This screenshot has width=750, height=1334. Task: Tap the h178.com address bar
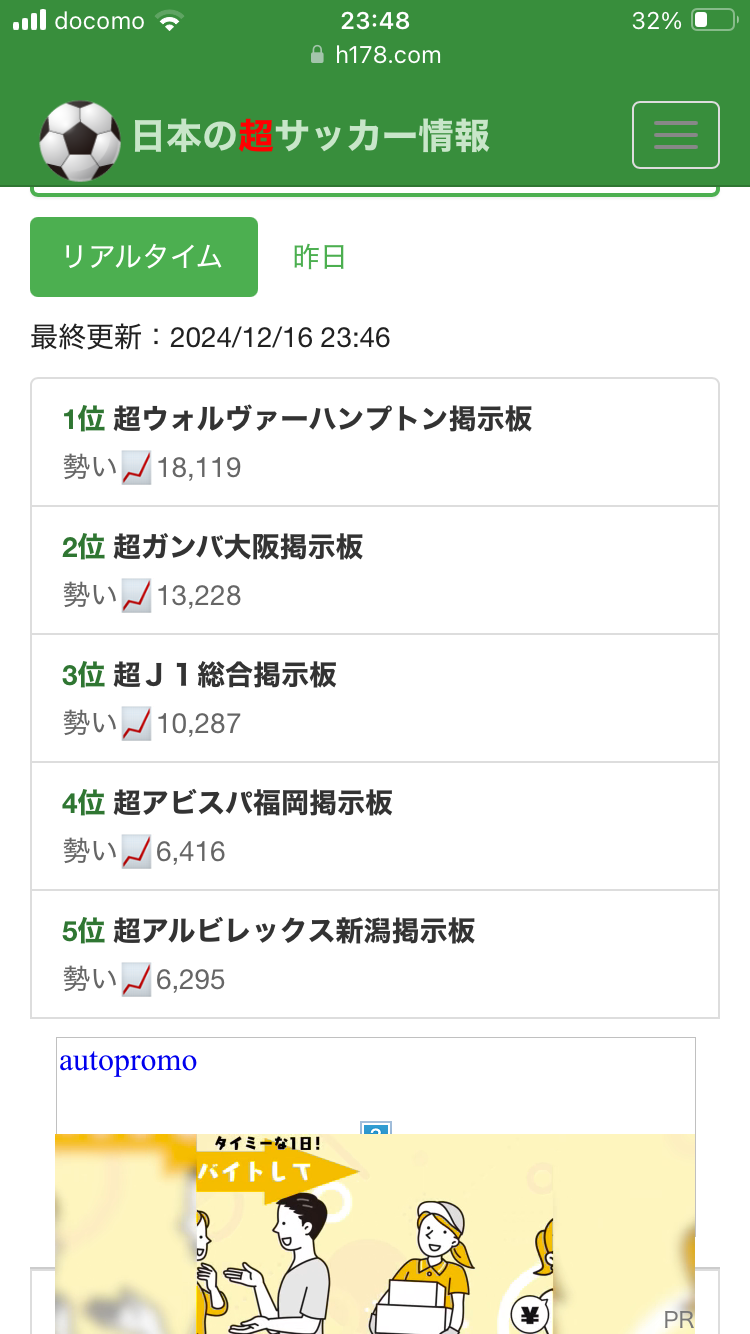click(x=375, y=55)
